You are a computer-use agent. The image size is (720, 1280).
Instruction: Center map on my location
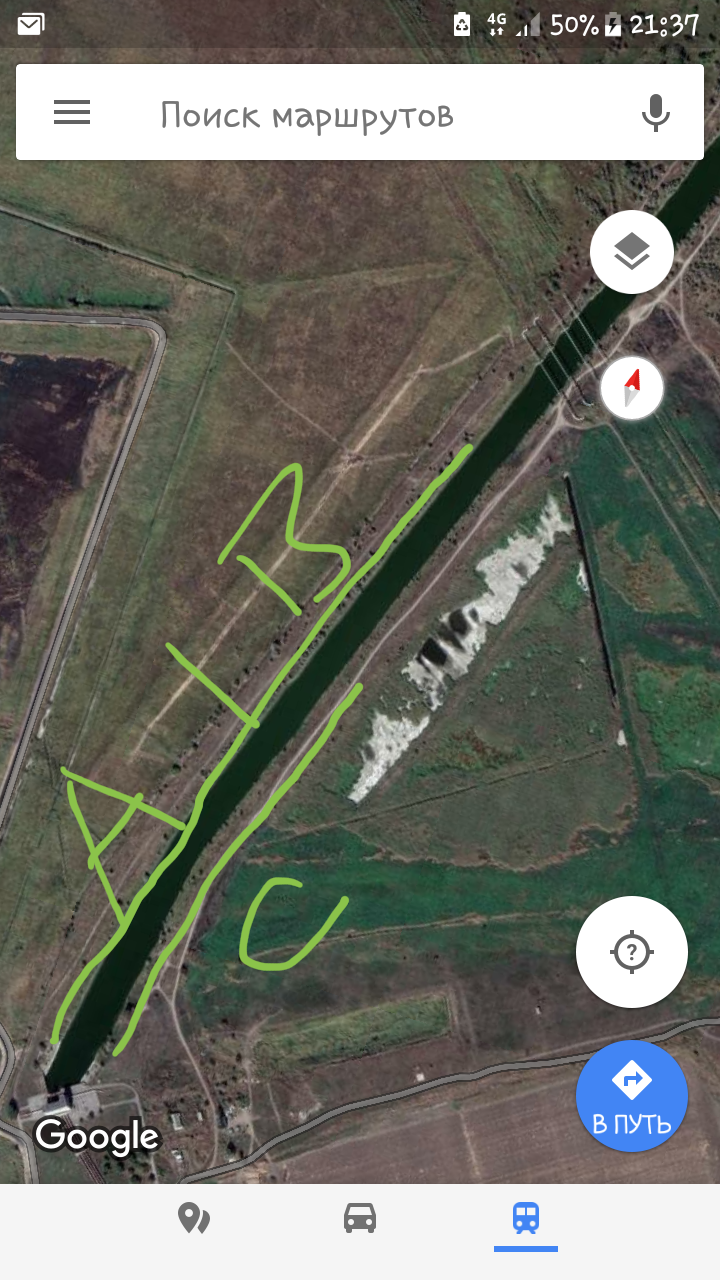pos(631,951)
